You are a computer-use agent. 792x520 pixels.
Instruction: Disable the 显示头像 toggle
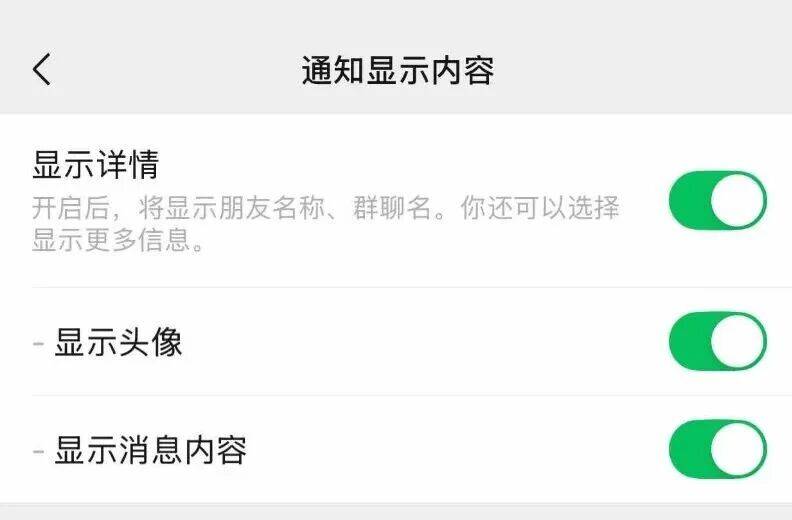click(x=717, y=342)
